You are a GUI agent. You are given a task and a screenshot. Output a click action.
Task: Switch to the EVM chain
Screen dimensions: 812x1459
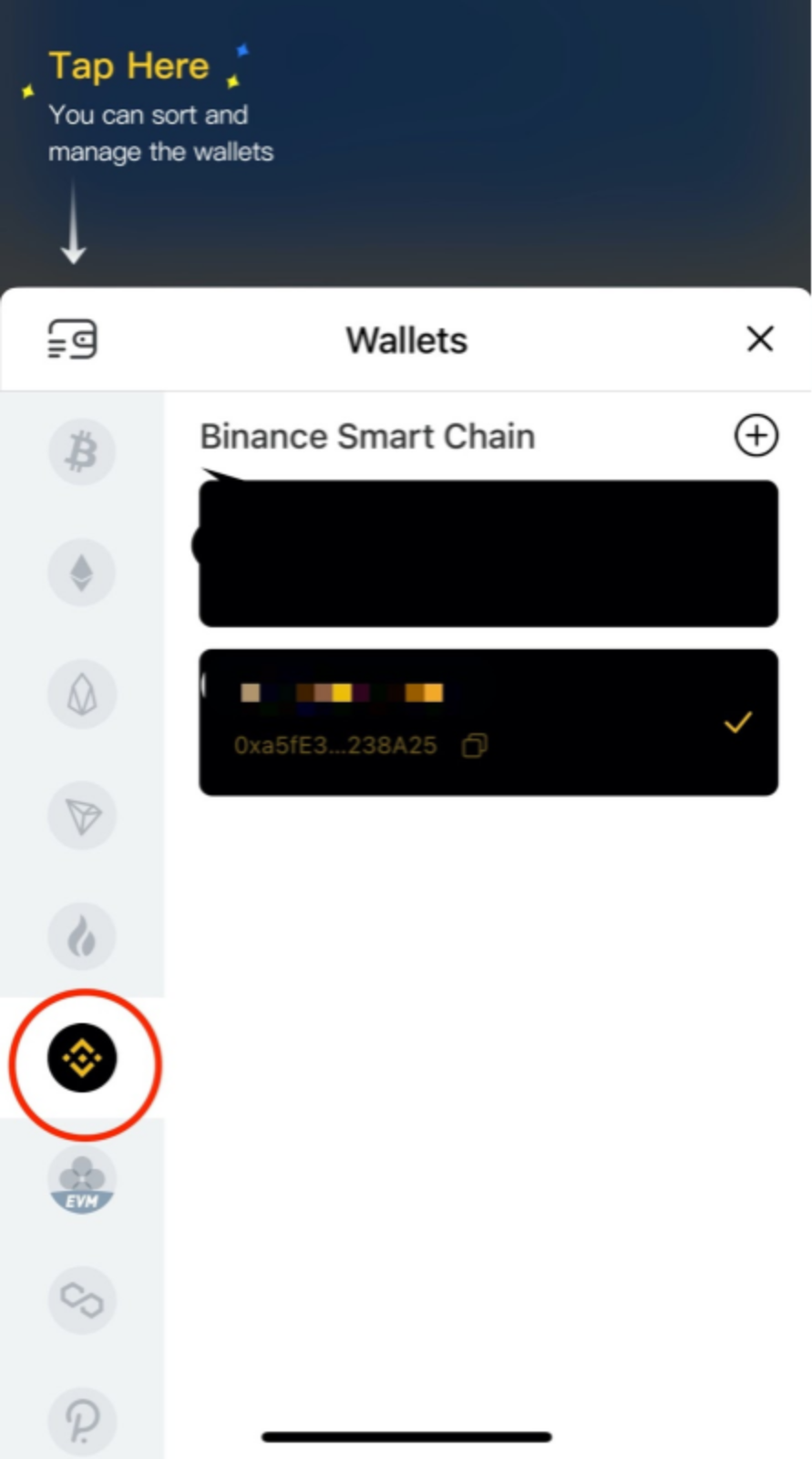[82, 1179]
